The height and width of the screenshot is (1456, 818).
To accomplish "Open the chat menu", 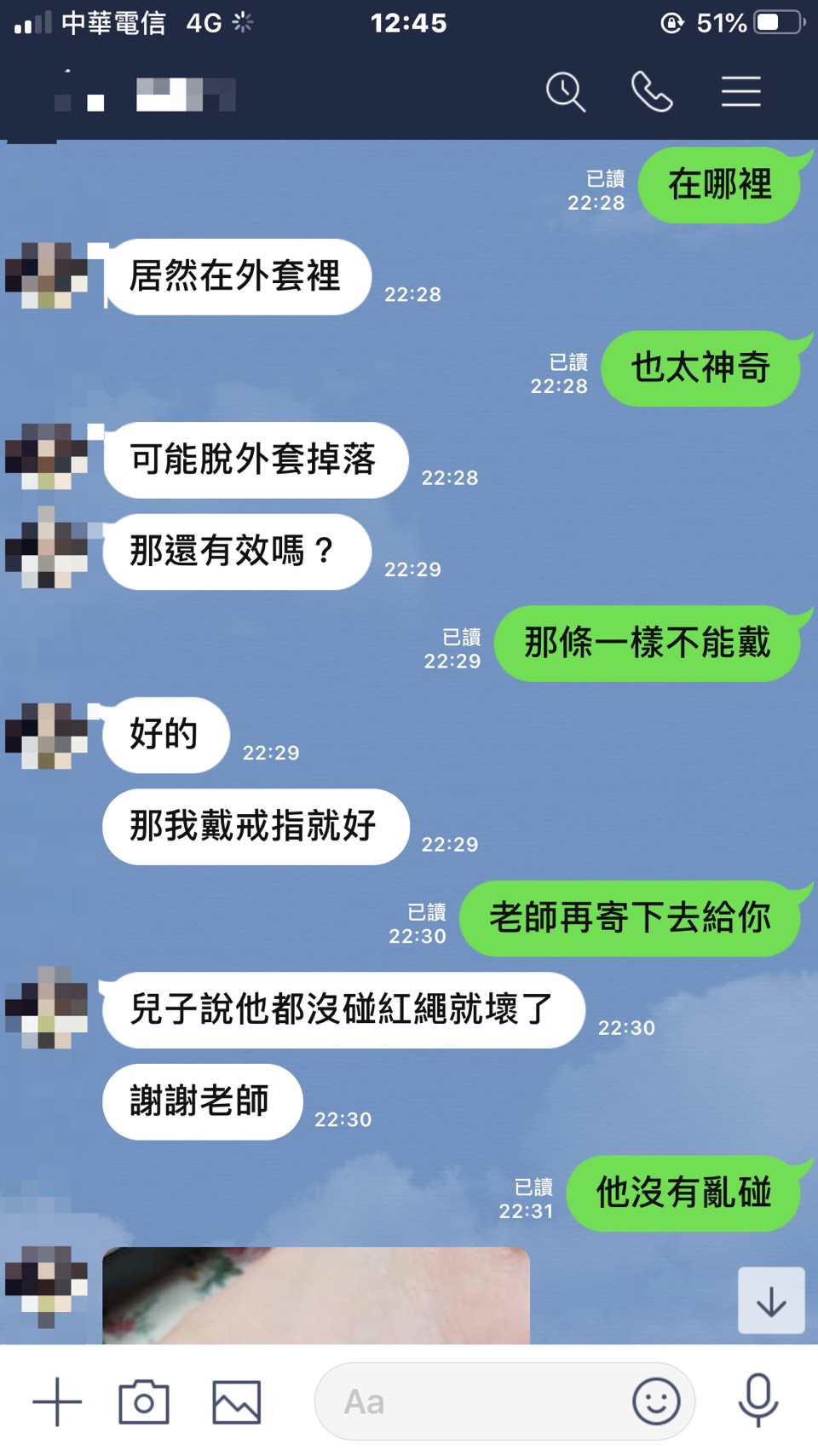I will click(740, 92).
